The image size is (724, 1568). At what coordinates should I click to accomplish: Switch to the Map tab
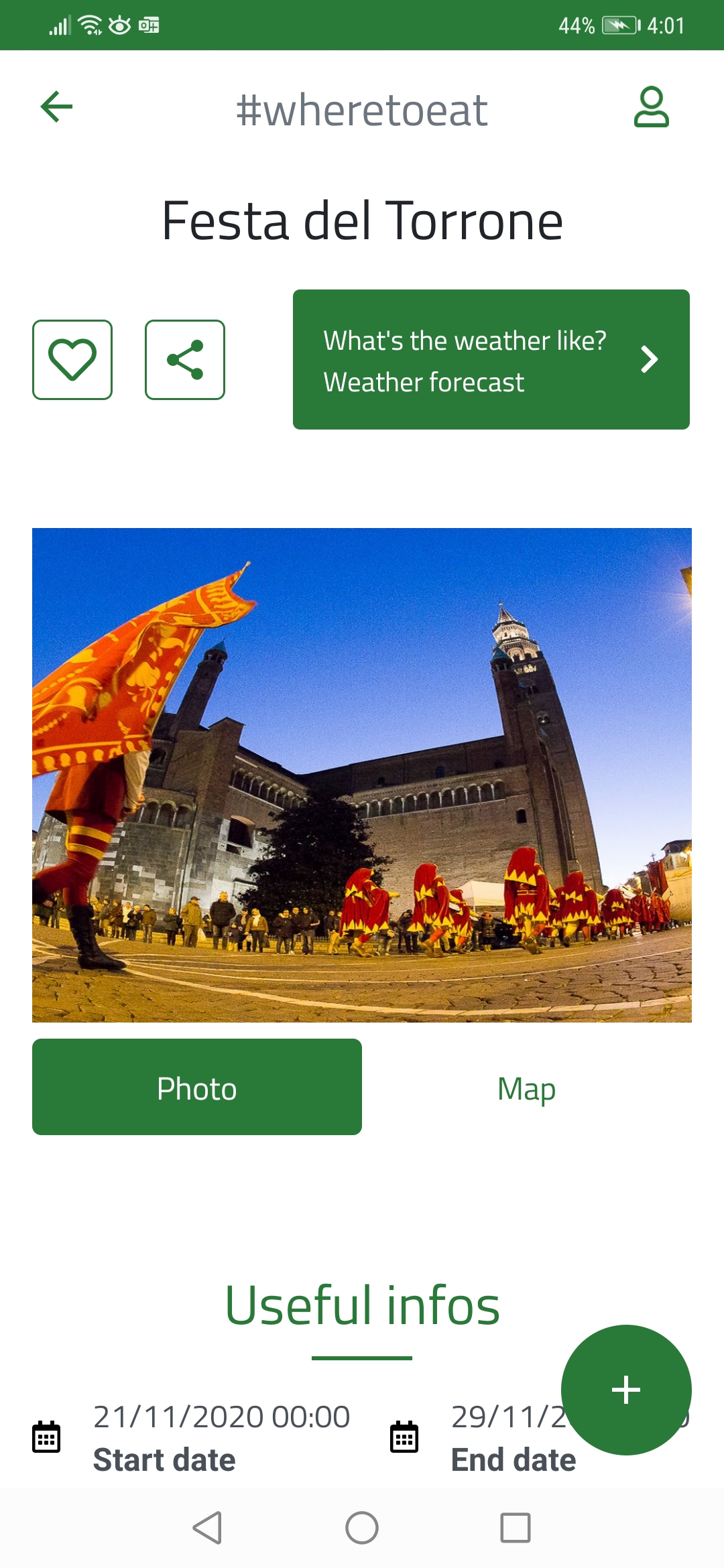point(526,1088)
